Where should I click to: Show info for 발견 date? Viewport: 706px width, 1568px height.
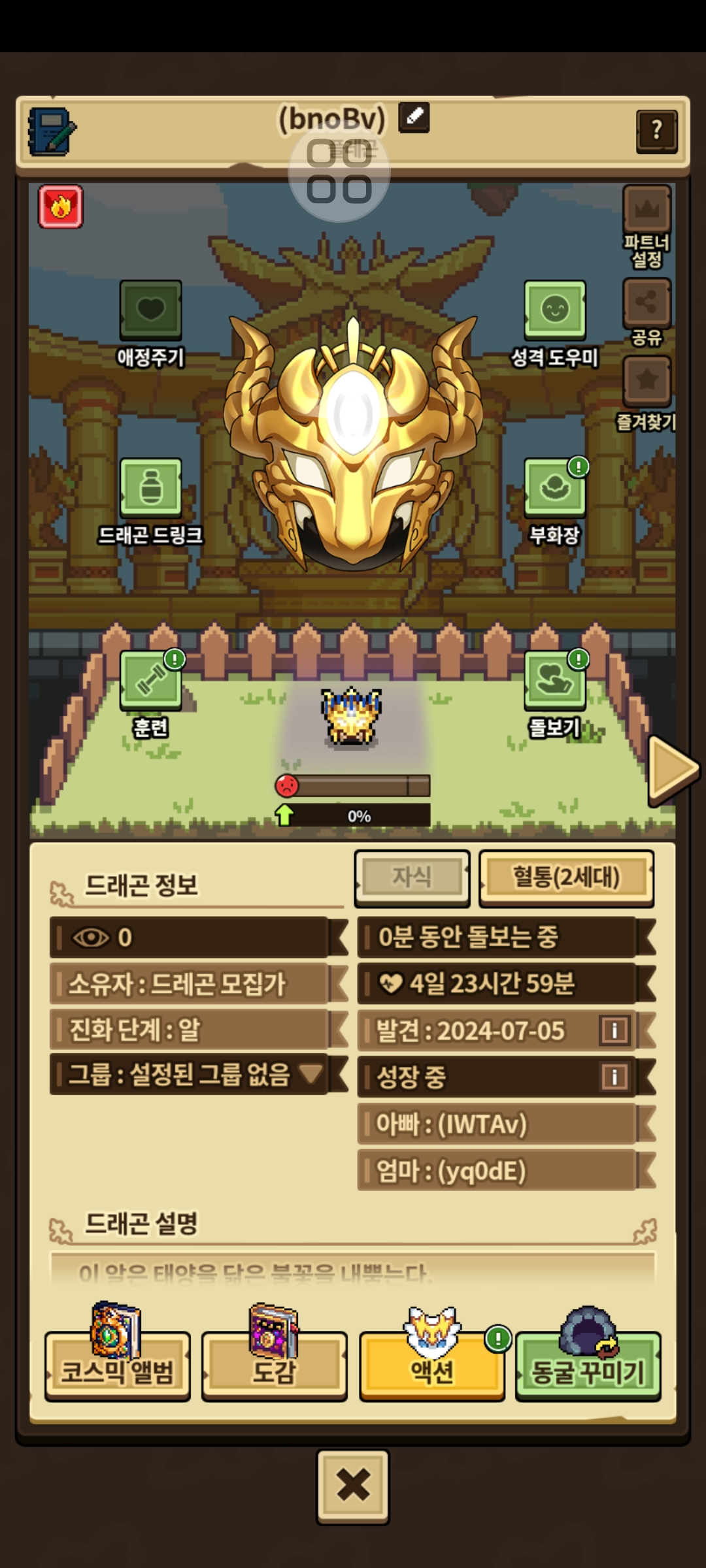[x=614, y=1030]
